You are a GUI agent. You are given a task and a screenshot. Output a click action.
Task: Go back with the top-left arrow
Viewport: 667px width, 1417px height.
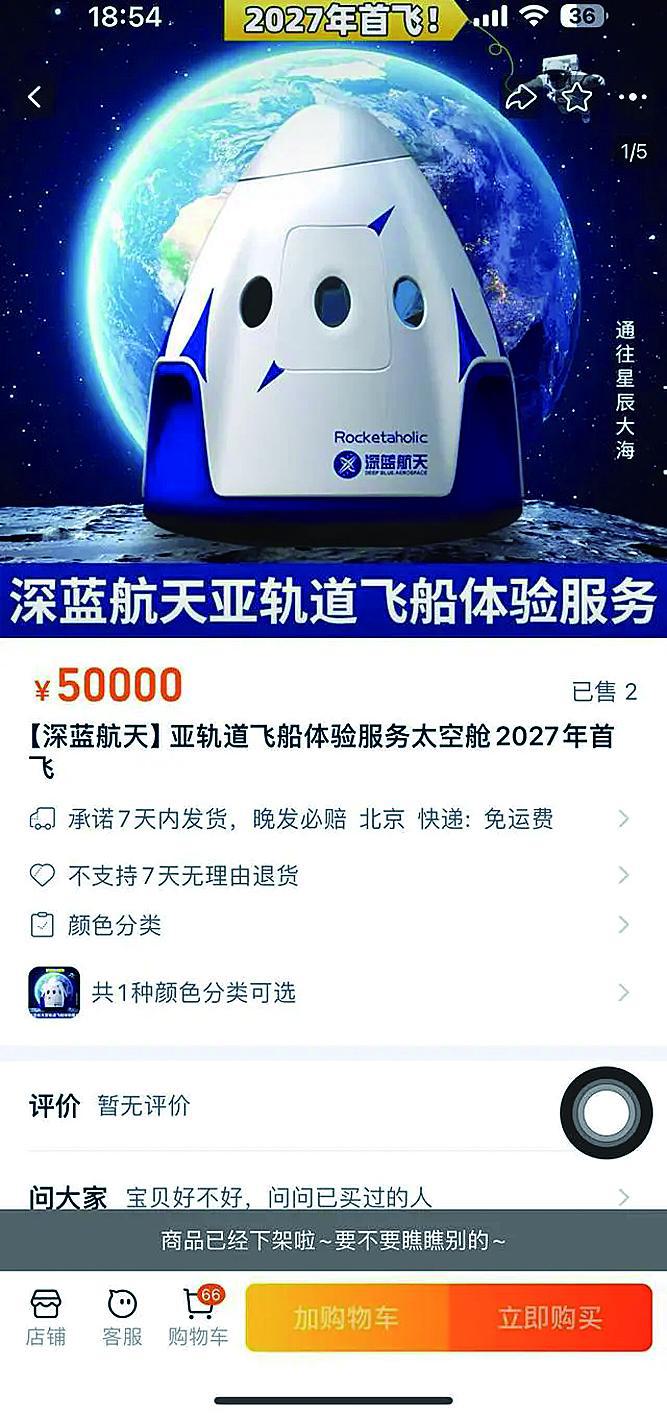[35, 97]
